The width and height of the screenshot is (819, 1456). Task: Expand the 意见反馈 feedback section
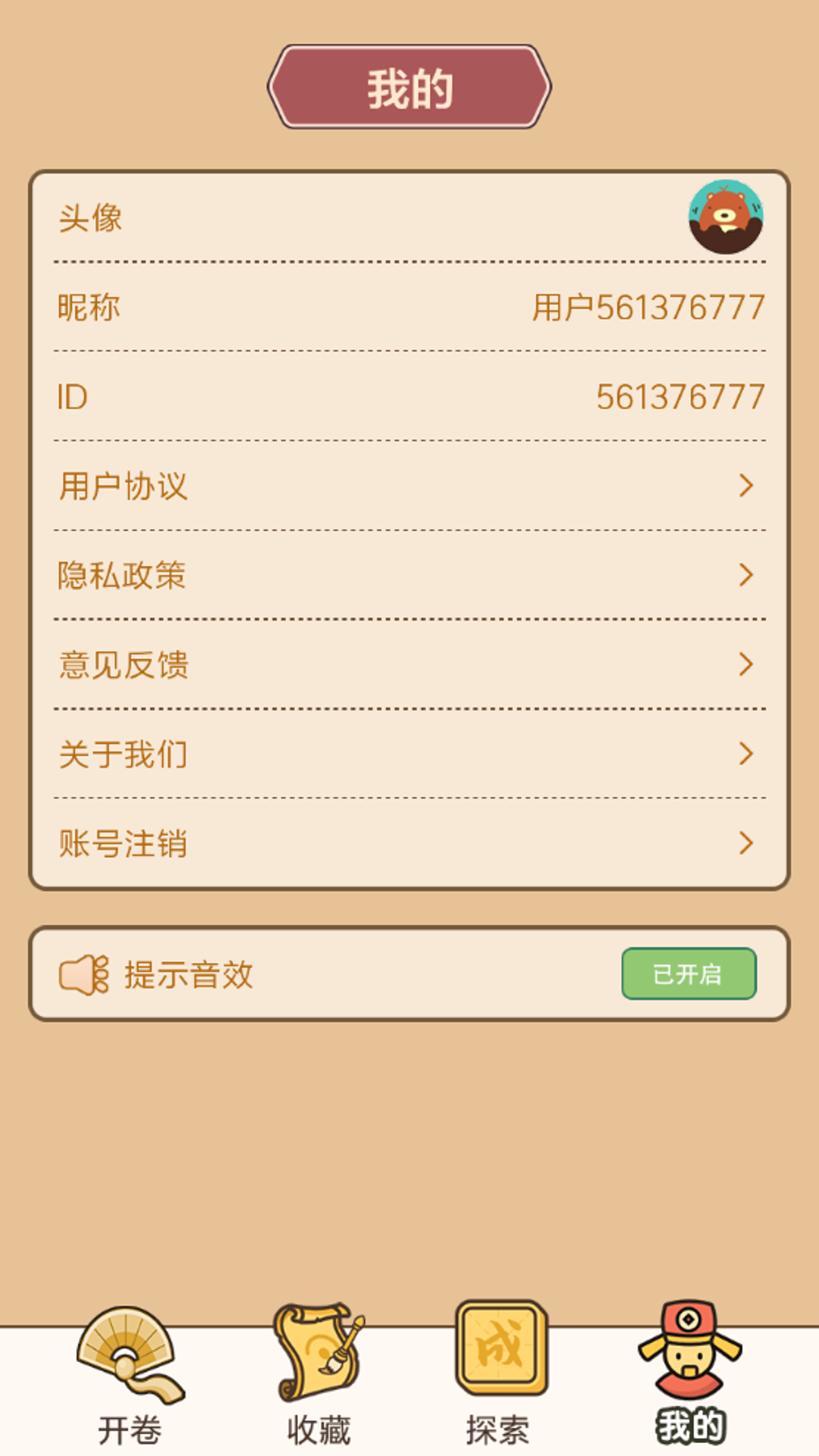(x=746, y=664)
